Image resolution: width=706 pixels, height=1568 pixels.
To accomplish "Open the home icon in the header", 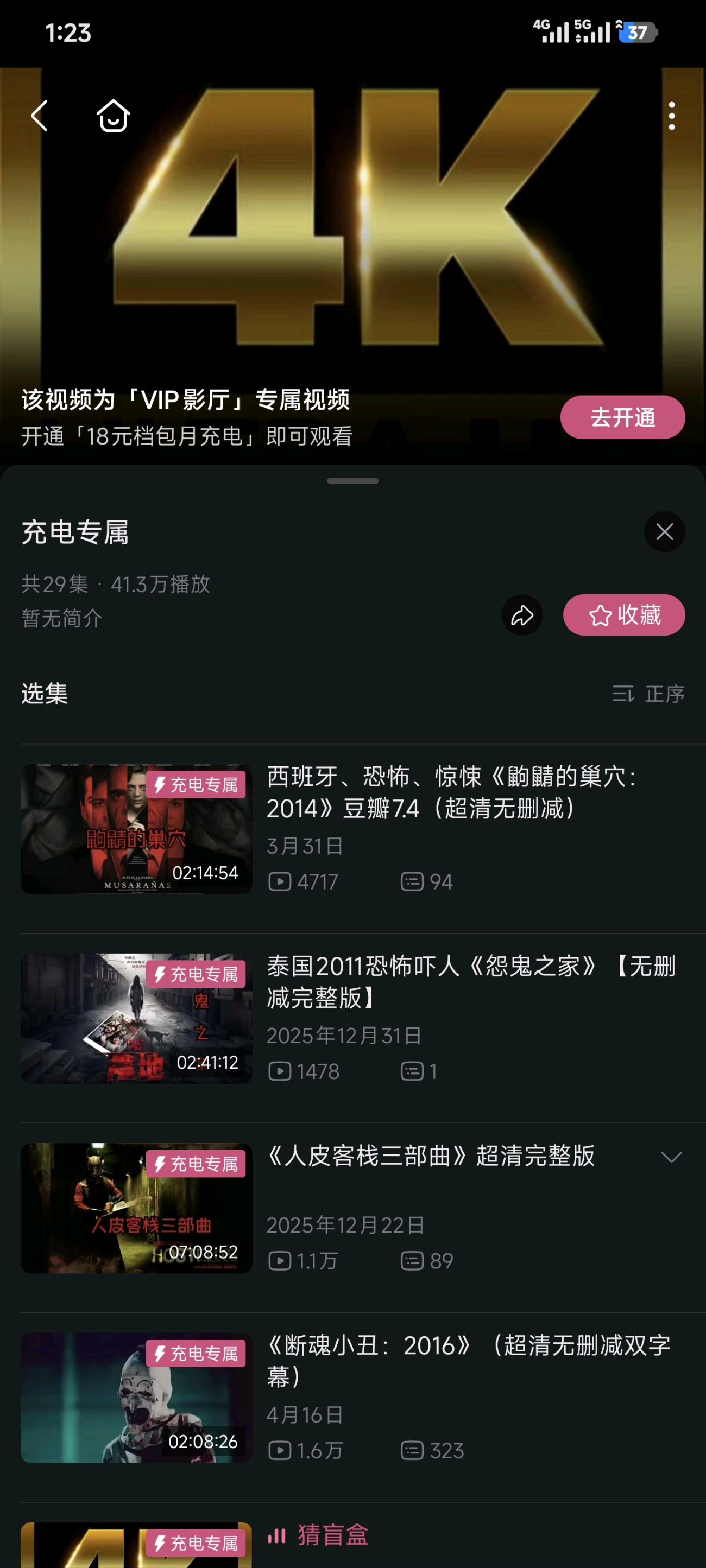I will click(114, 116).
